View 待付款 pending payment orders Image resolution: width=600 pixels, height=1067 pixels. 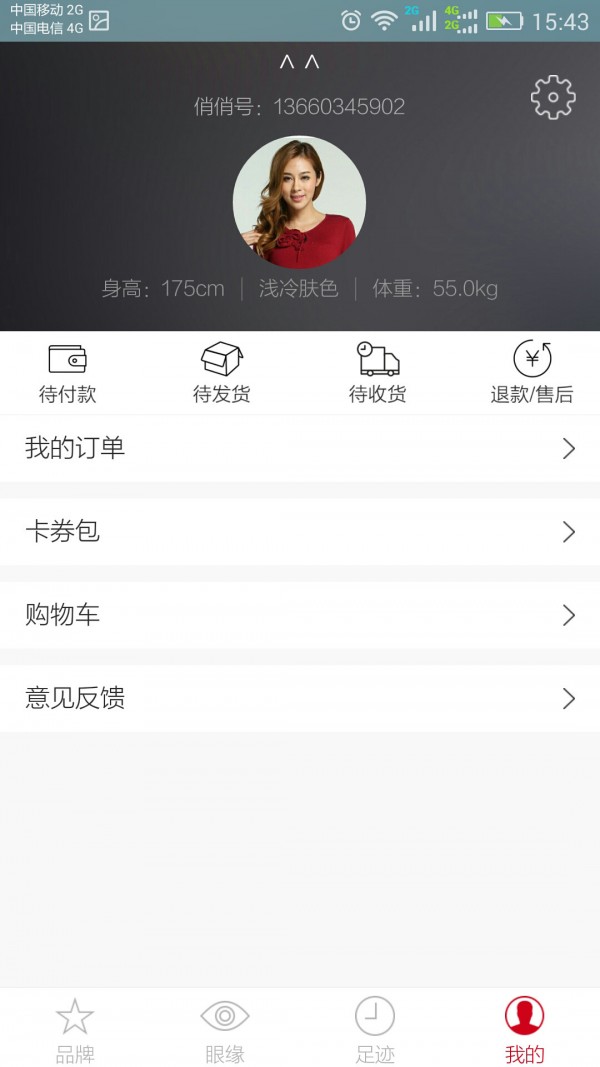click(x=68, y=372)
